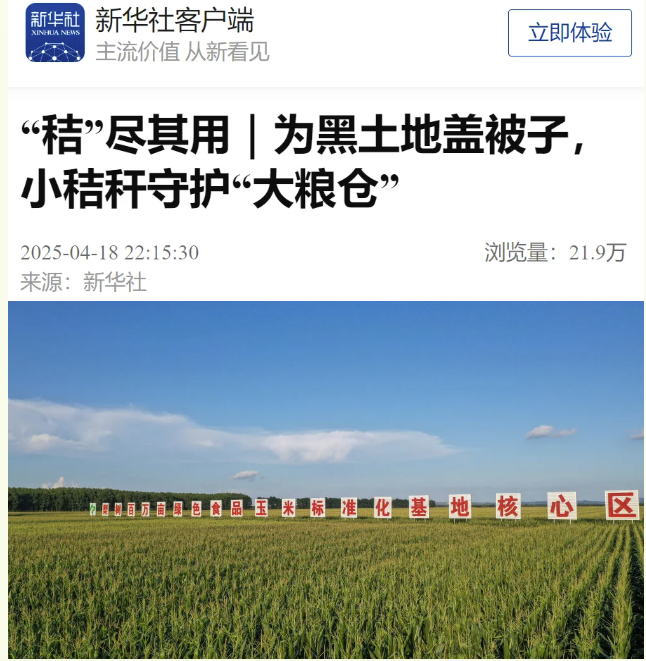Viewport: 646px width, 661px height.
Task: Tap the 立即体验 button
Action: [x=569, y=33]
